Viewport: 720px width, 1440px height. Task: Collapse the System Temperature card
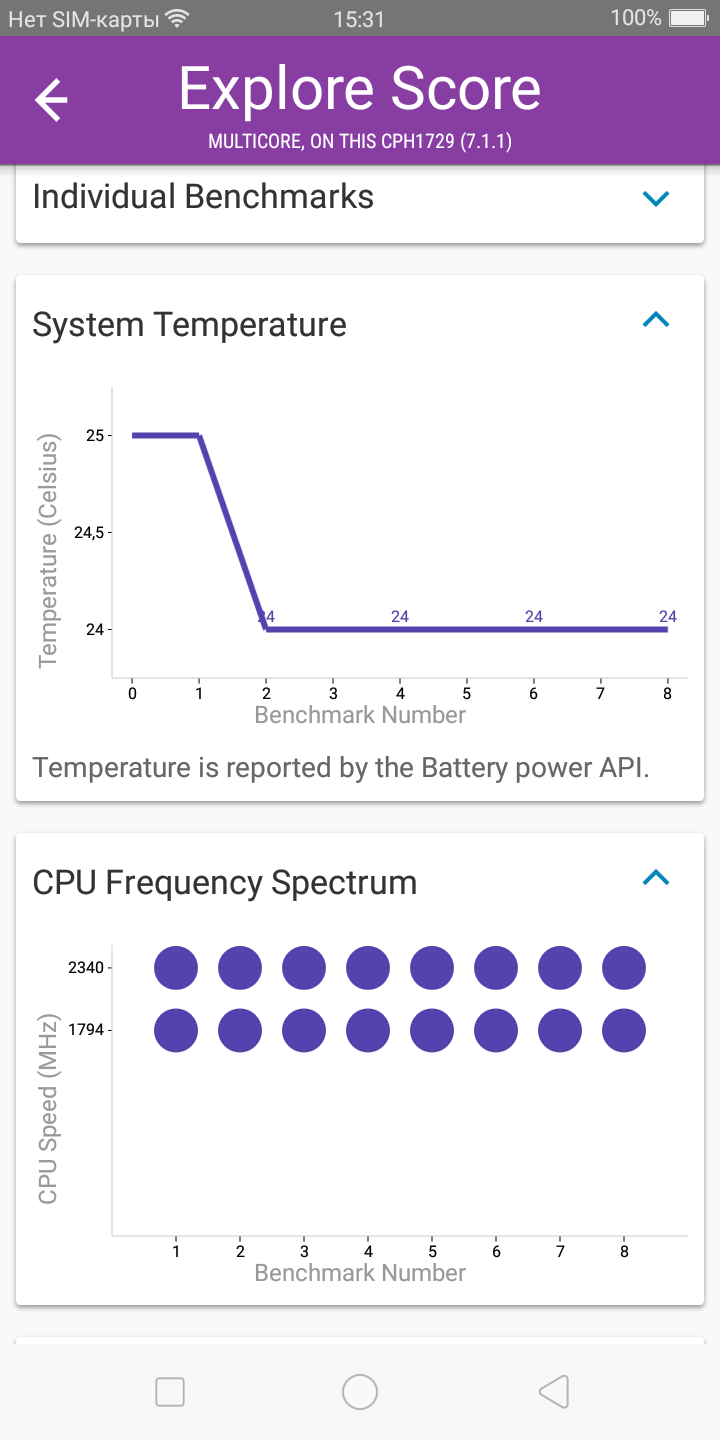[655, 320]
